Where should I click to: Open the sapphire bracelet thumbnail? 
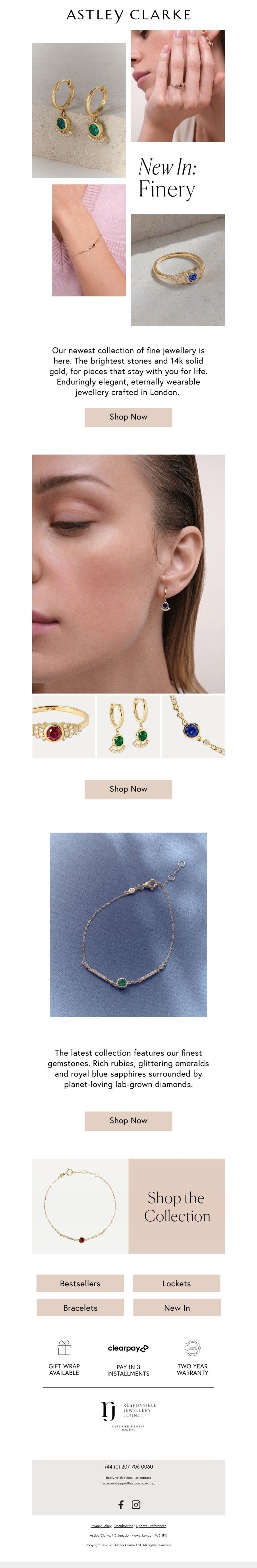coord(193,727)
